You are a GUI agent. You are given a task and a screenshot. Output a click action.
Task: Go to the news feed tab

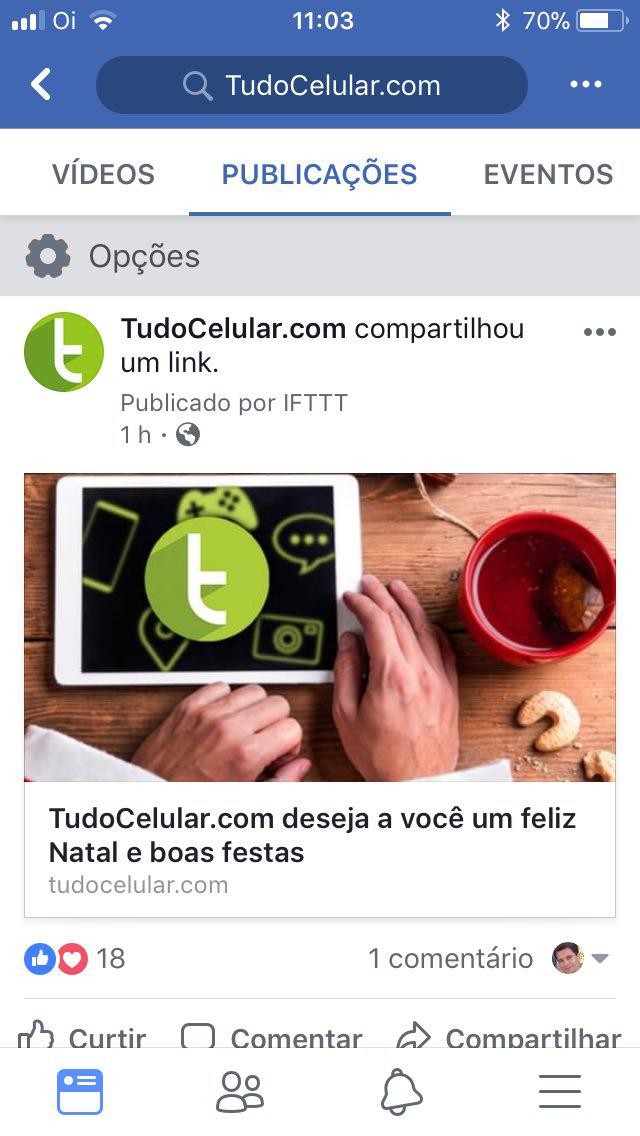[x=80, y=1092]
